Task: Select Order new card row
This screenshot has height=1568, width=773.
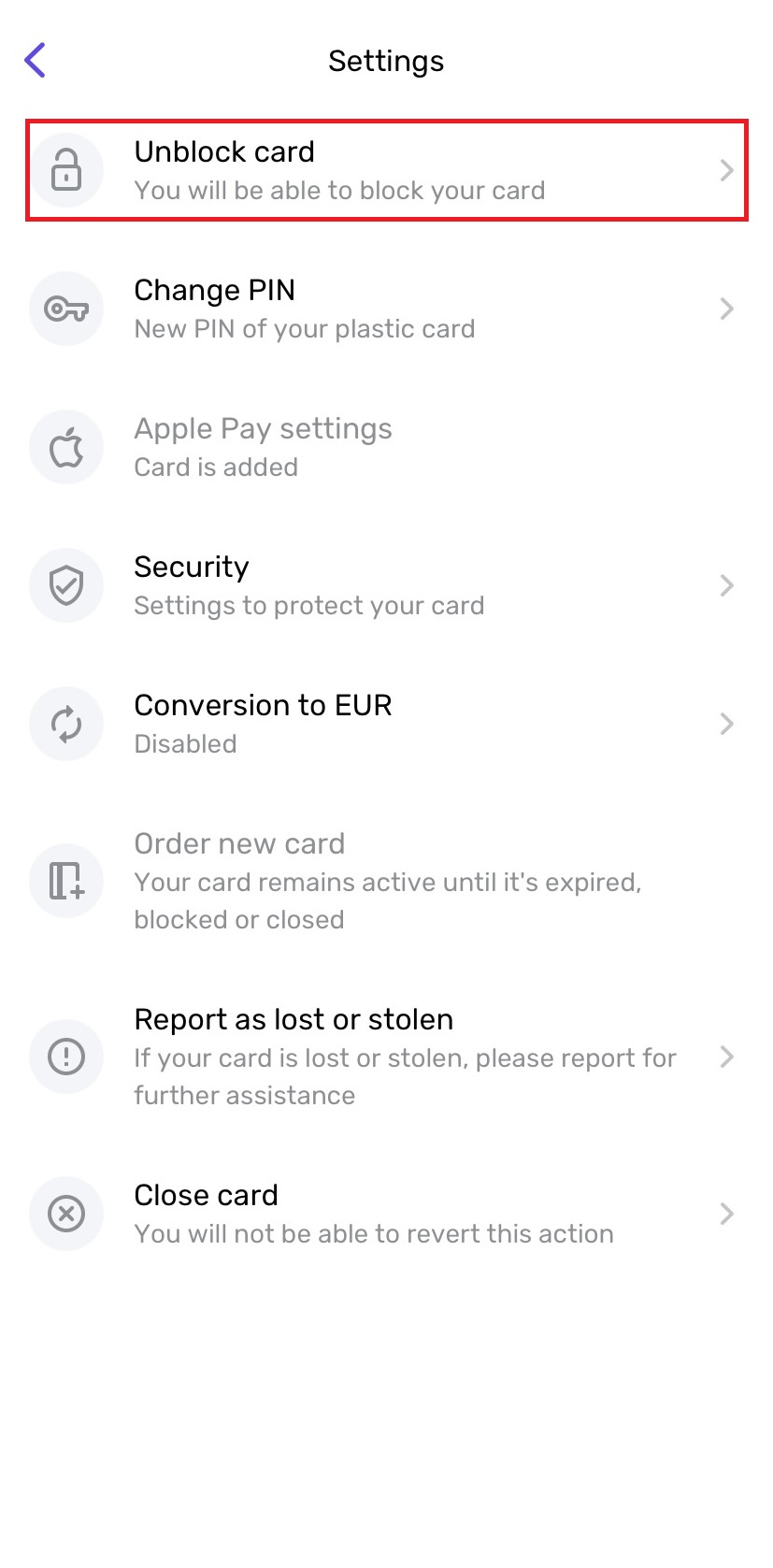Action: pos(387,881)
